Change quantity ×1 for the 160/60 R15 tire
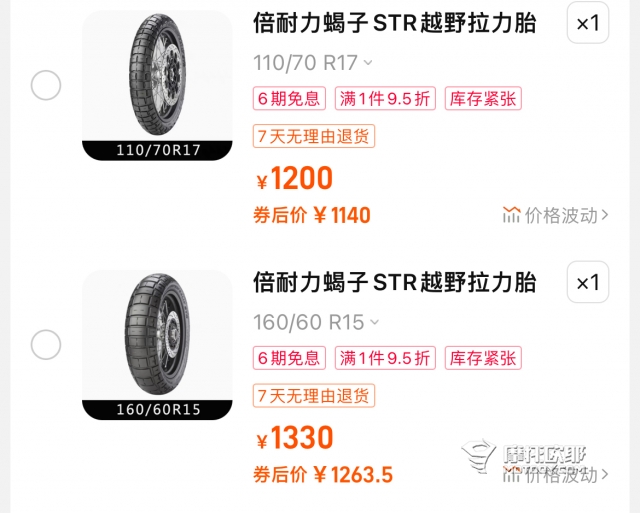This screenshot has width=640, height=513. [587, 283]
